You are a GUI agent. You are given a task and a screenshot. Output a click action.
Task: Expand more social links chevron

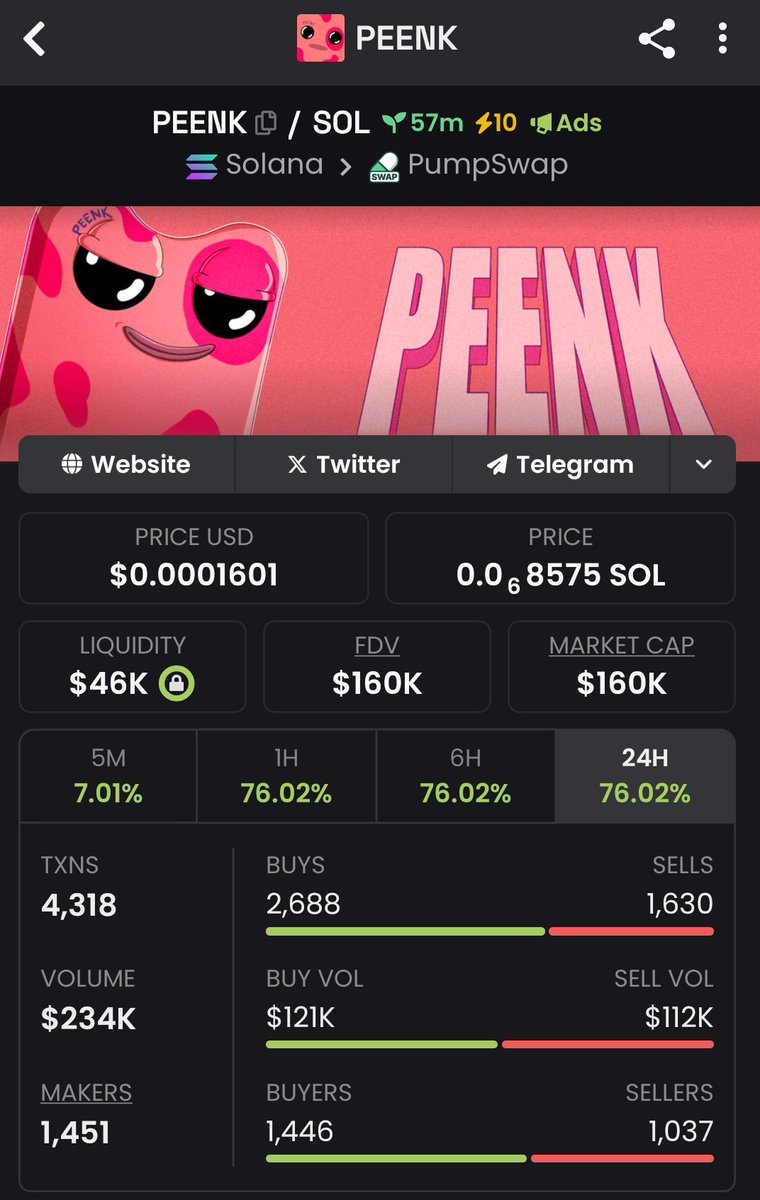click(x=704, y=464)
